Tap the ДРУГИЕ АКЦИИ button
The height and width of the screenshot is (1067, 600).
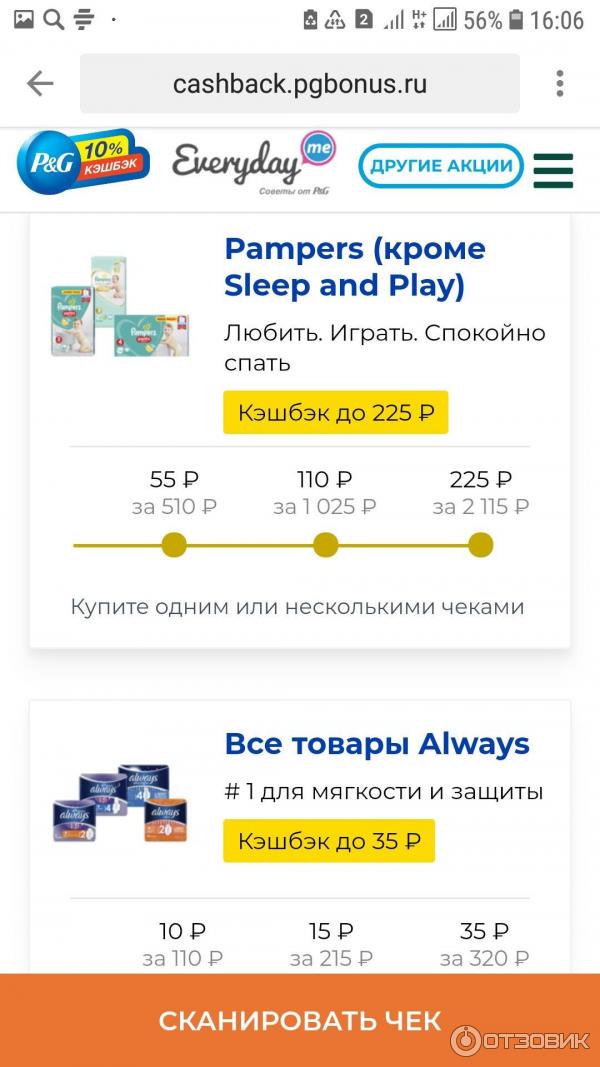pos(440,166)
